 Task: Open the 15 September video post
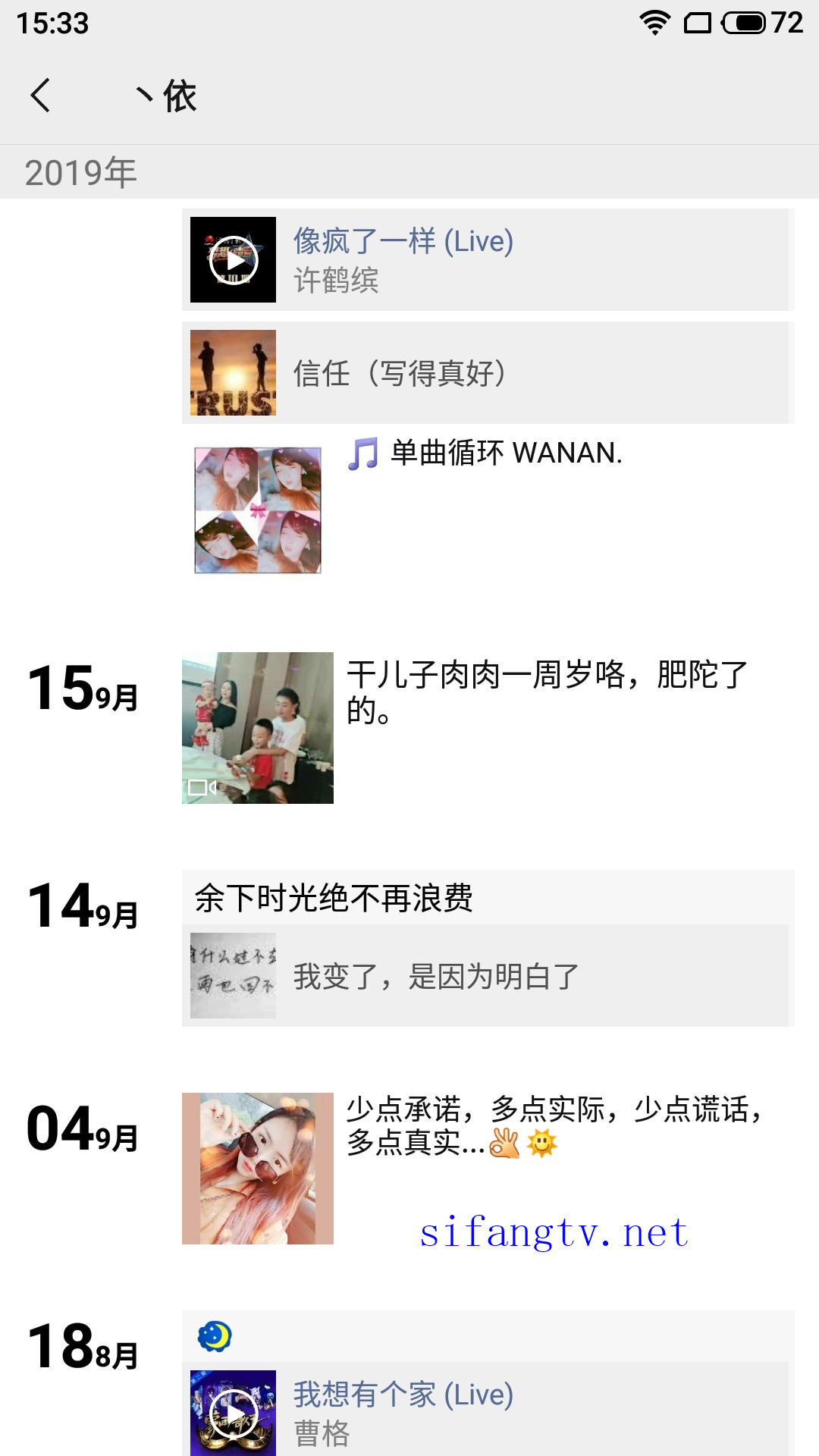tap(258, 728)
